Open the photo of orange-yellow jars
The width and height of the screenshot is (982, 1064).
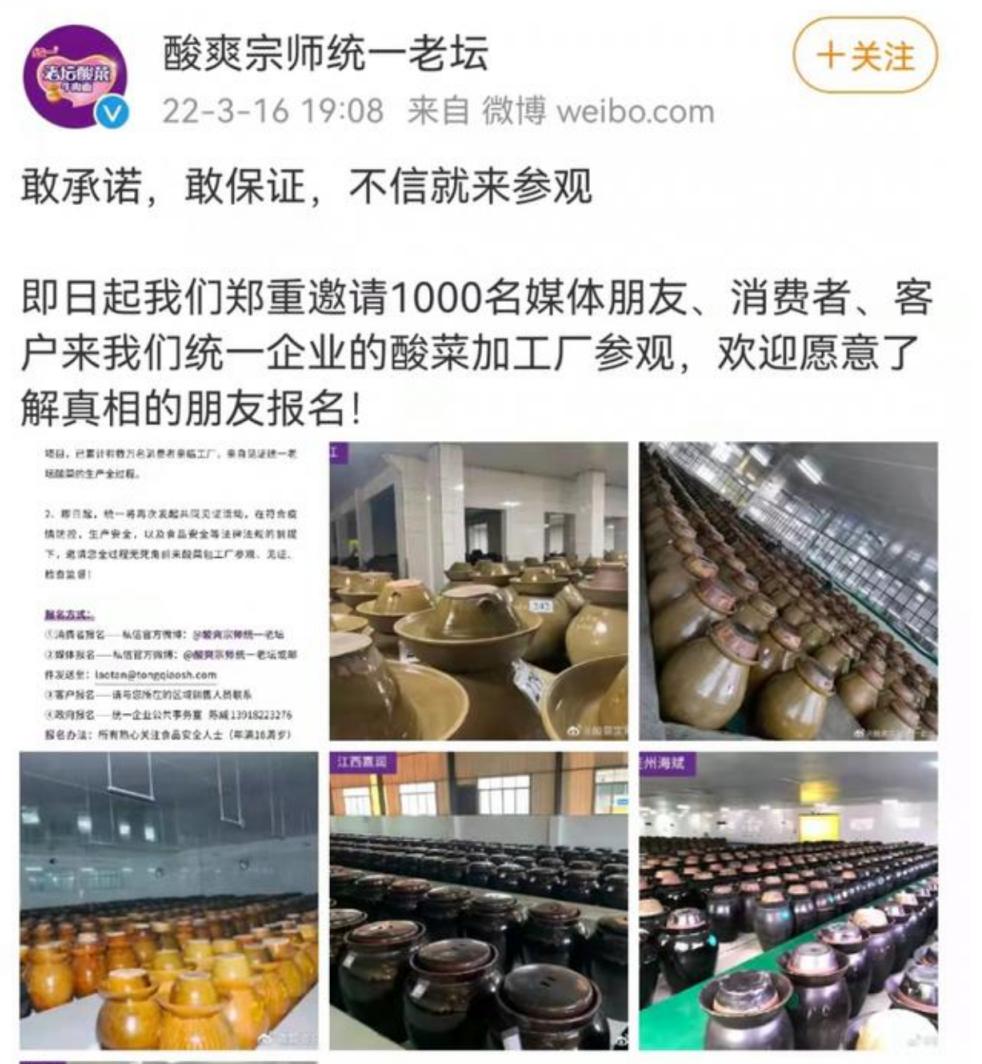[x=169, y=899]
